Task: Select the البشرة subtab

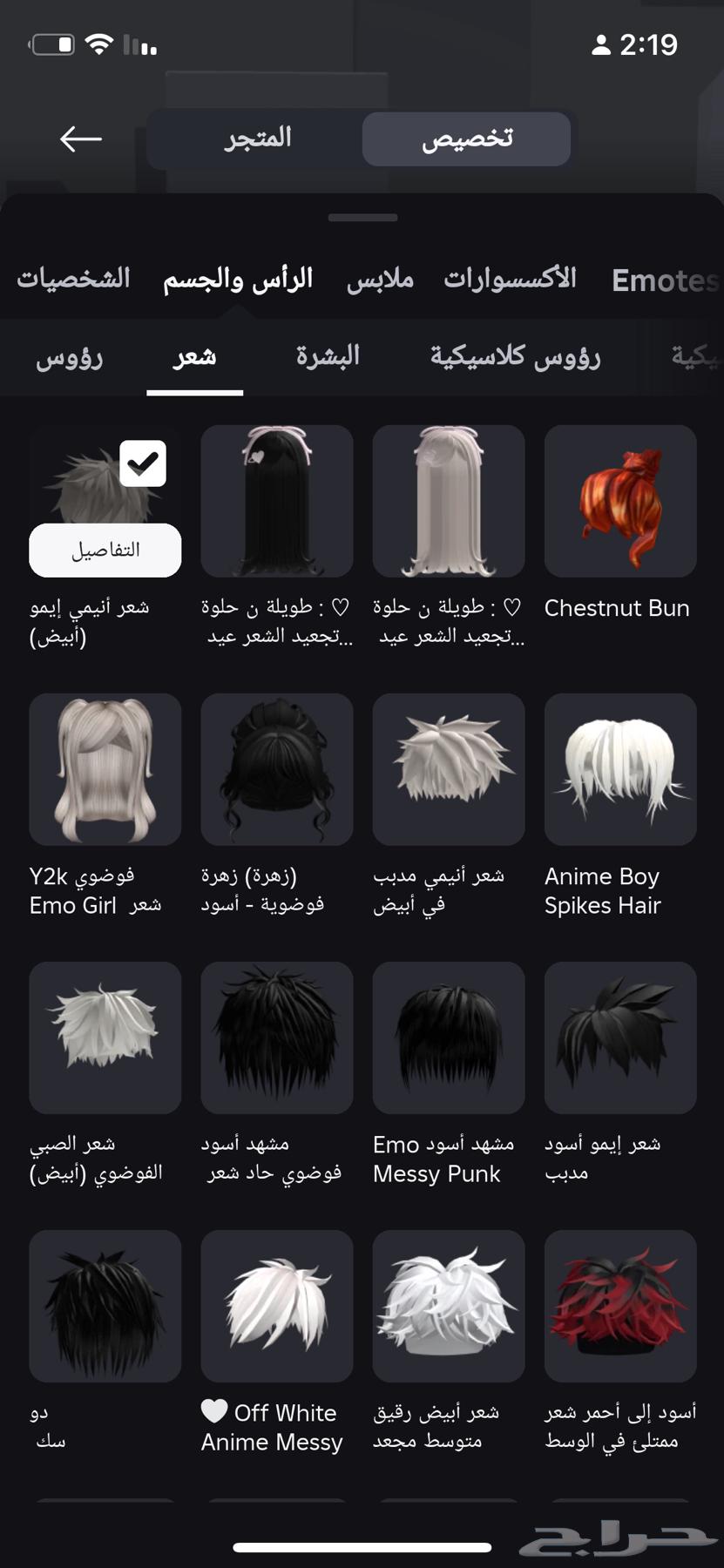Action: 328,356
